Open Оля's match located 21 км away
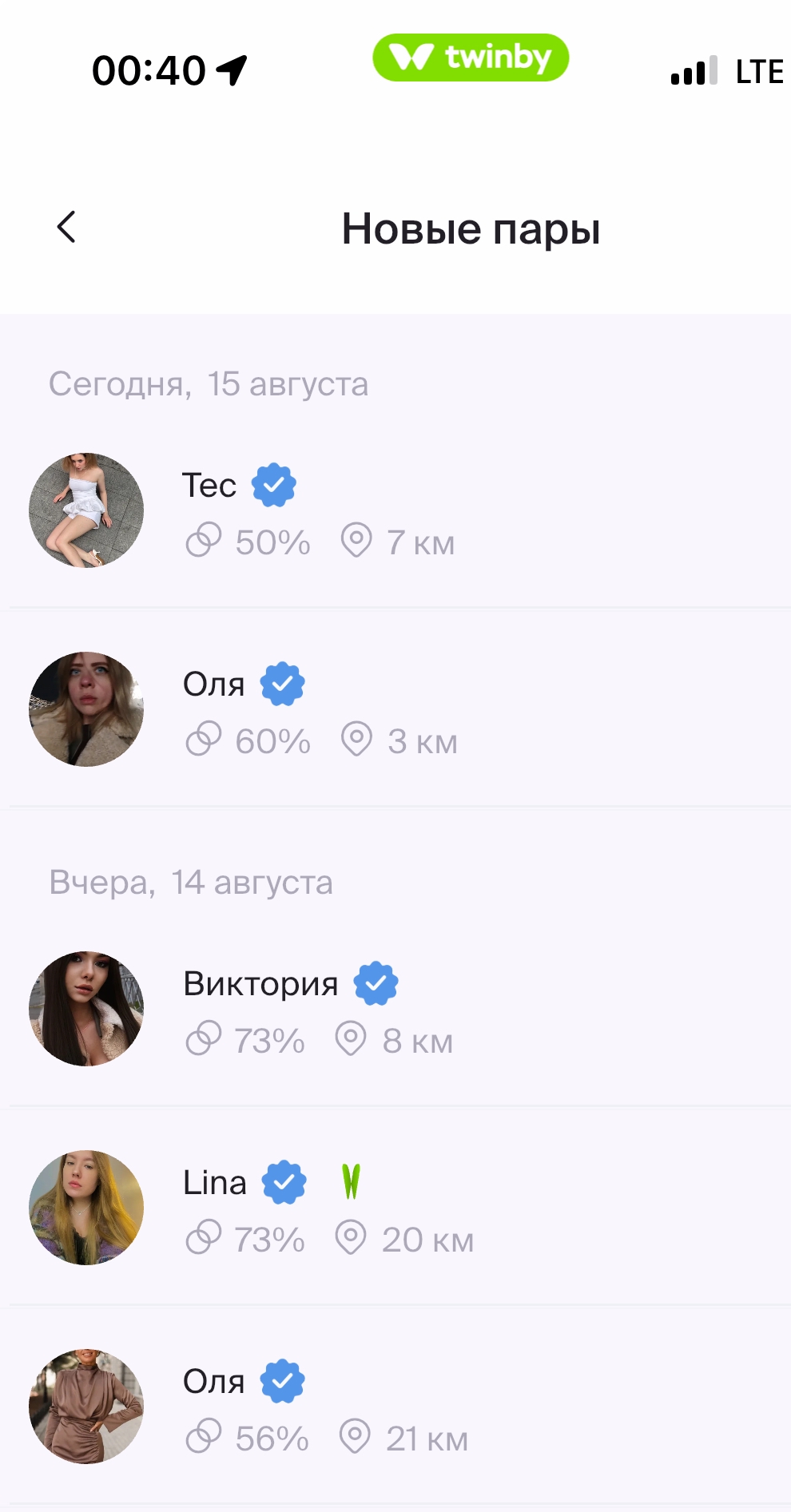The height and width of the screenshot is (1512, 791). coord(213,1381)
